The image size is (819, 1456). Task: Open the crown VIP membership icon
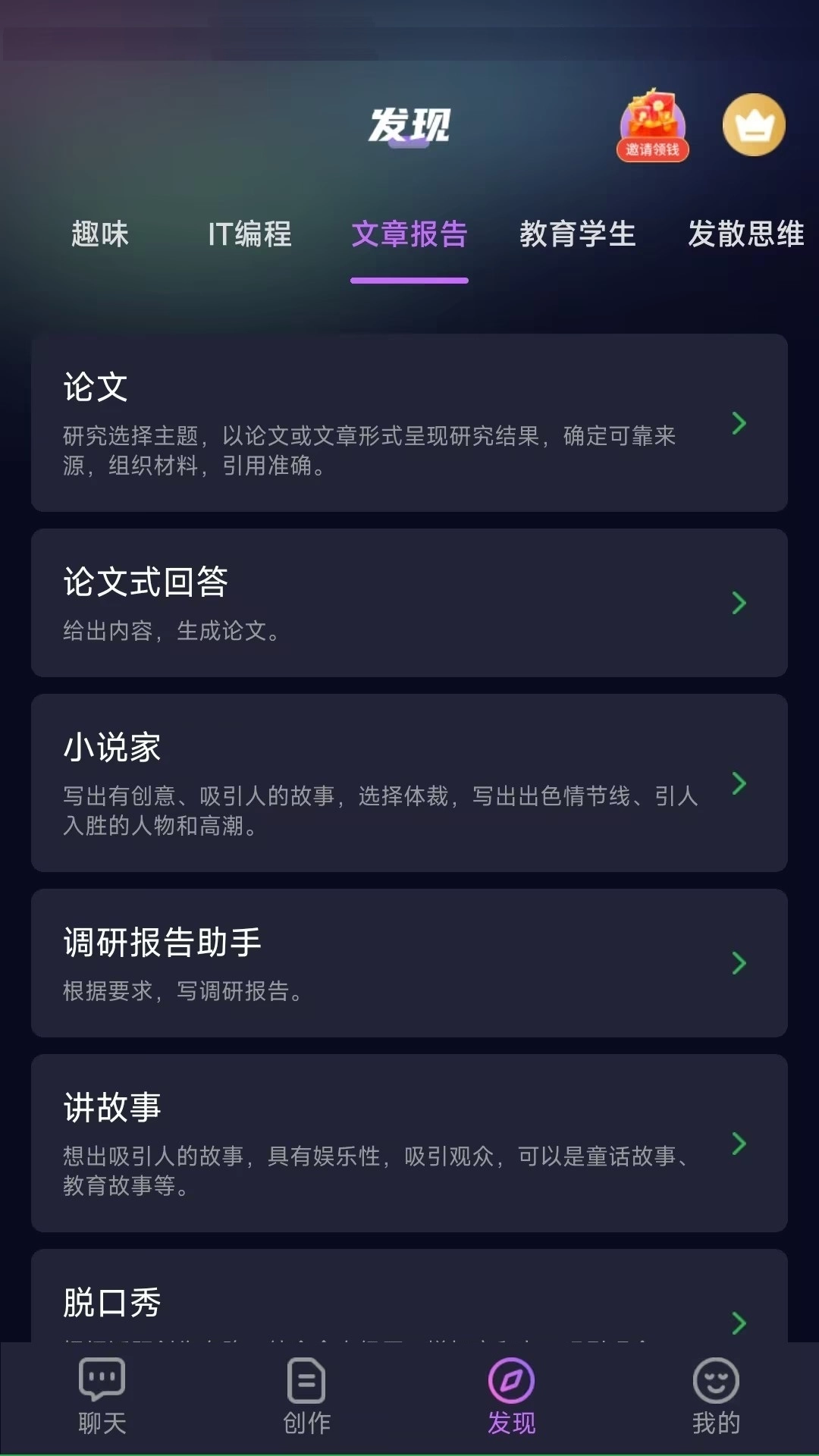[753, 125]
